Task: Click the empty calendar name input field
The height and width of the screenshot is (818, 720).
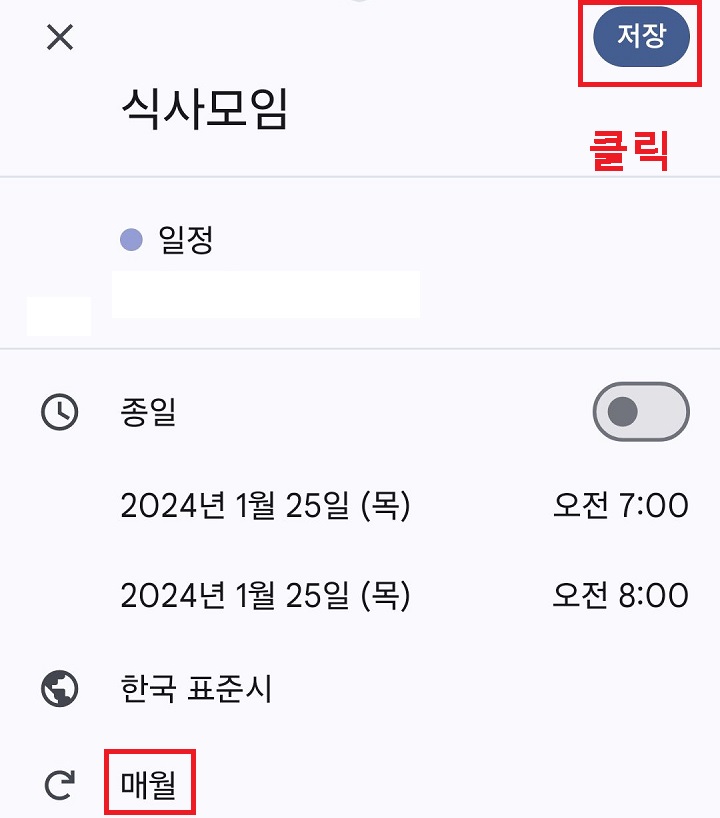Action: 265,293
